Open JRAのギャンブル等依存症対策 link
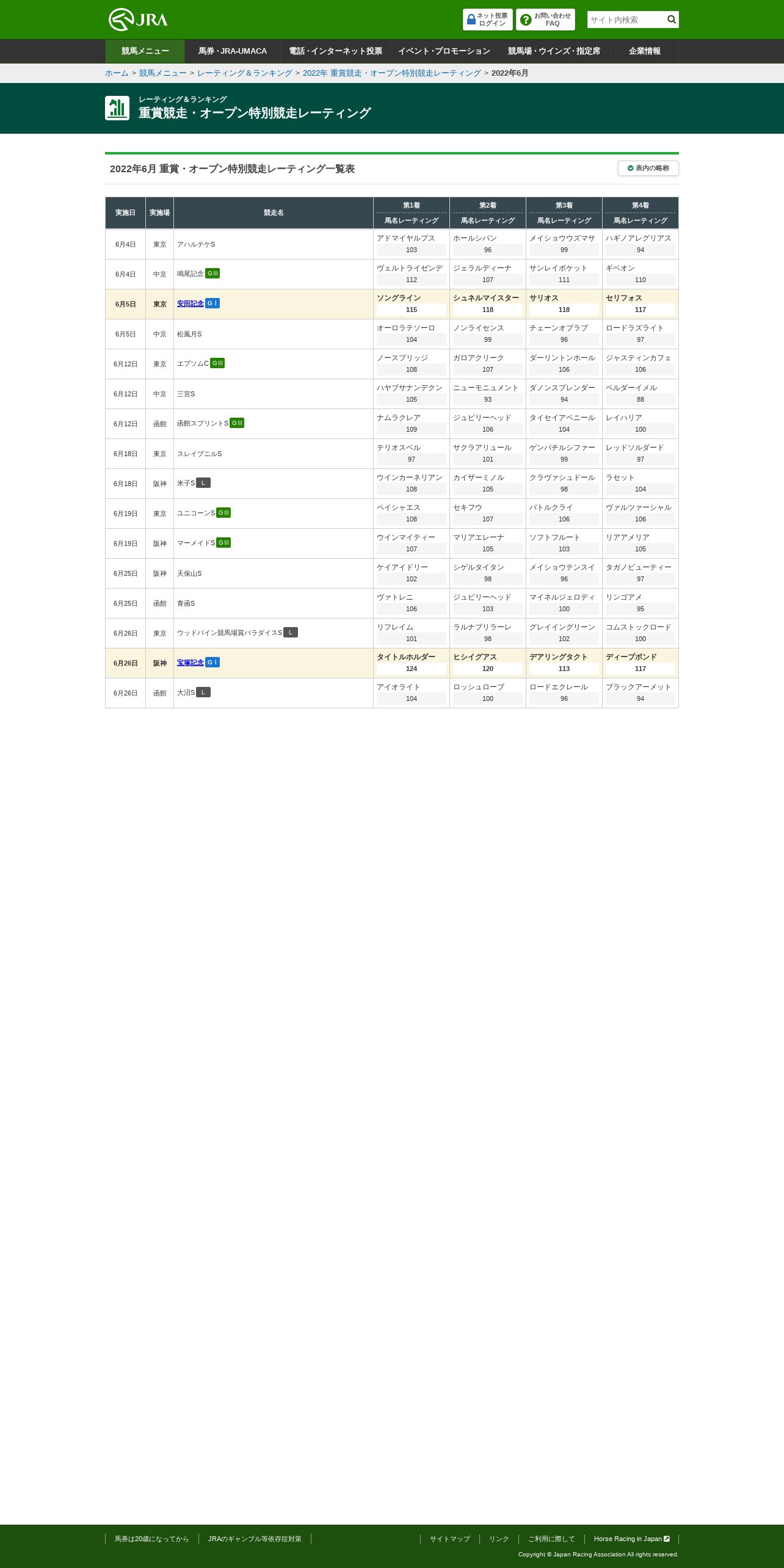The width and height of the screenshot is (784, 1568). [x=255, y=1539]
